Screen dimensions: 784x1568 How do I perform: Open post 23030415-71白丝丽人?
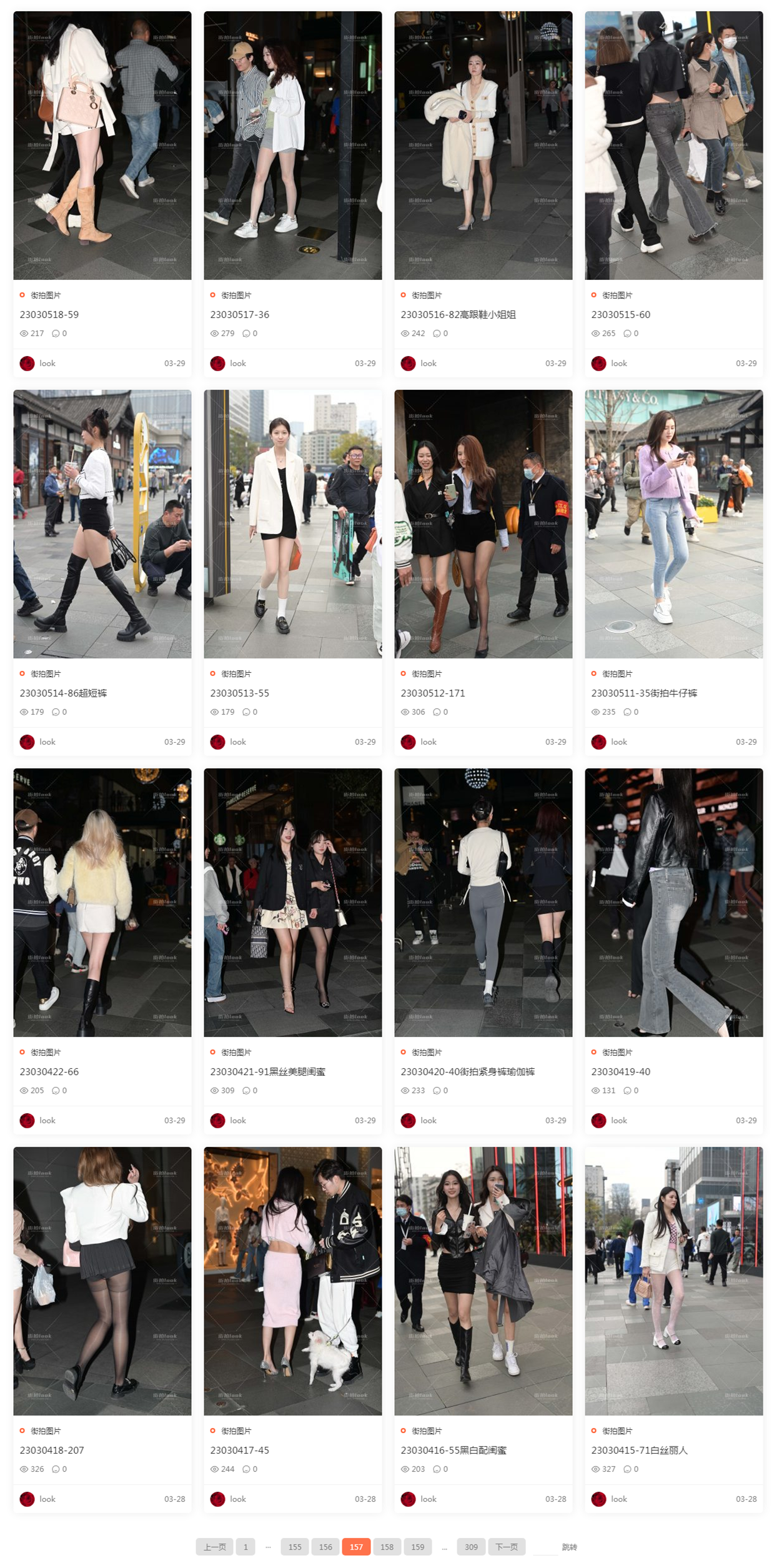point(638,1451)
